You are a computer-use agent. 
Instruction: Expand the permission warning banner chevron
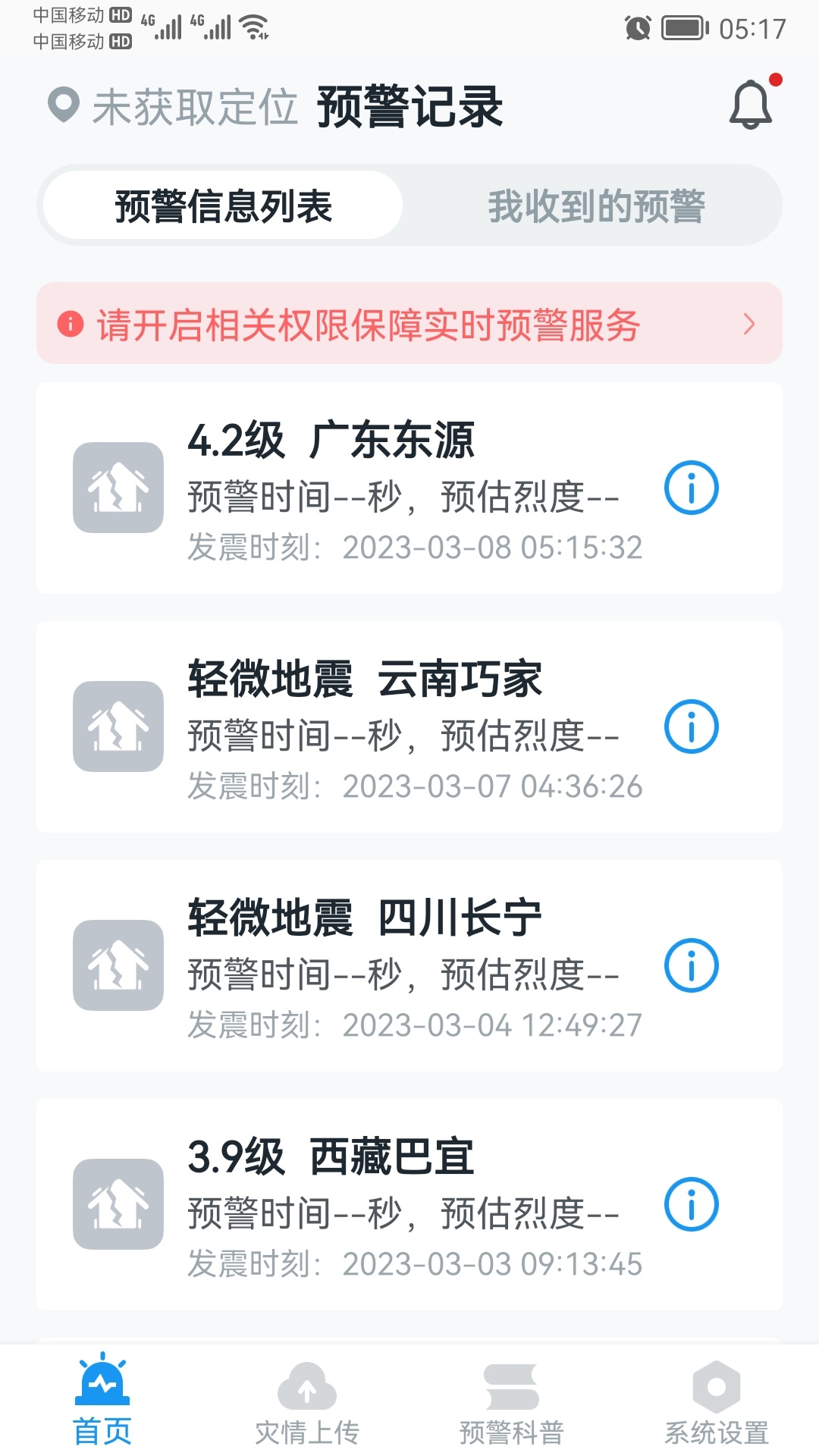point(749,325)
